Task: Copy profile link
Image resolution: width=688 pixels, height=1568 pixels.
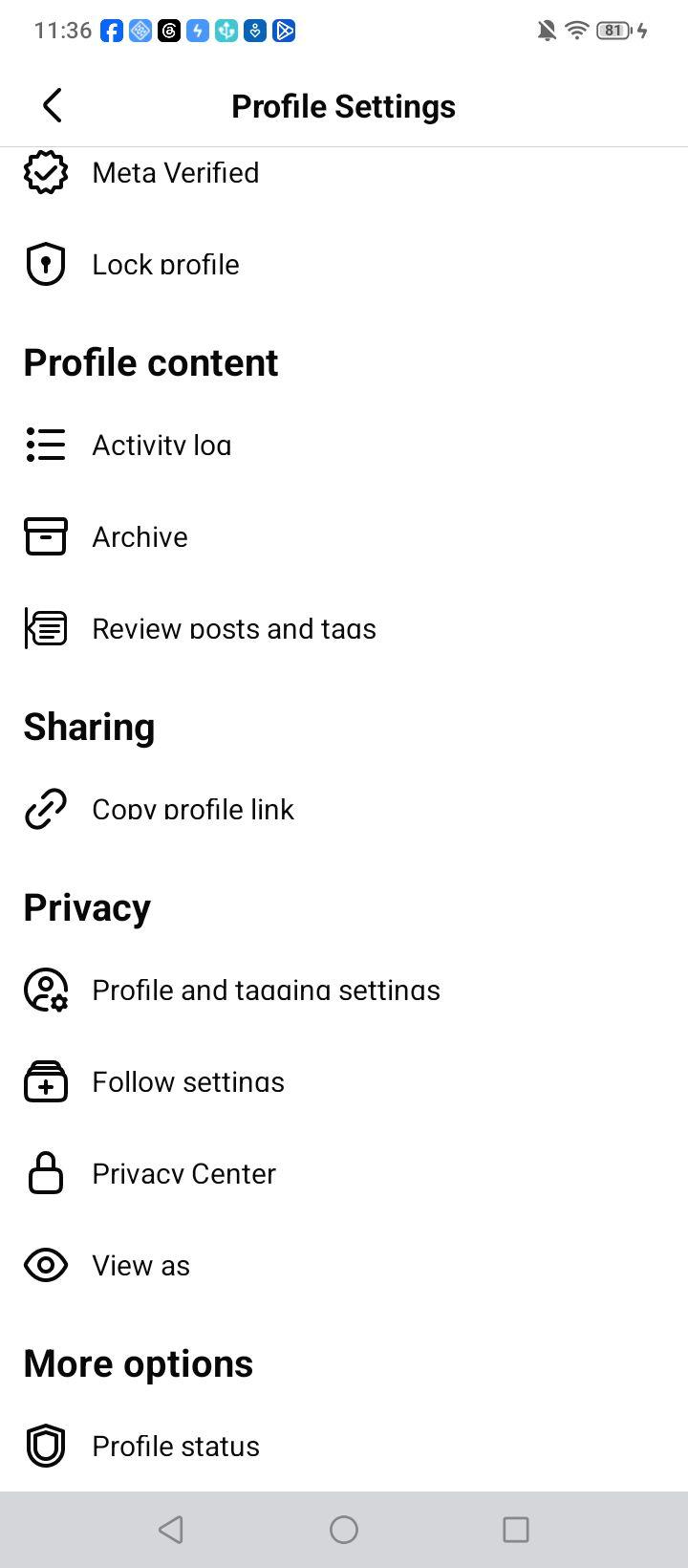Action: click(x=344, y=810)
